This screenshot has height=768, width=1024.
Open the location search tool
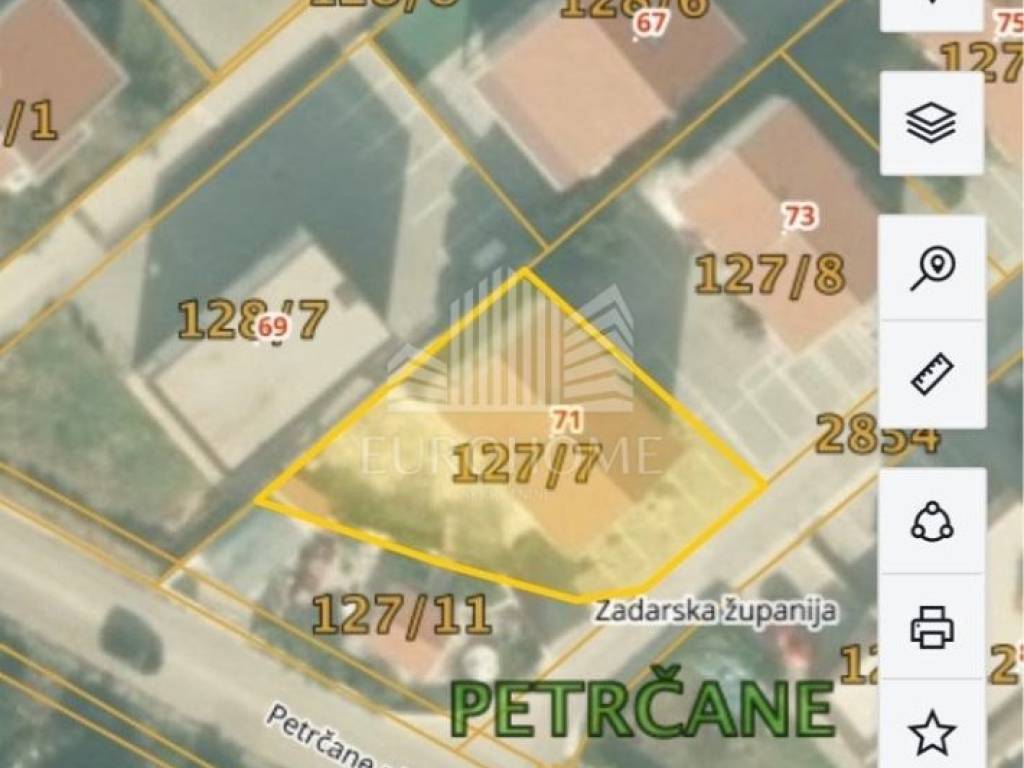(931, 268)
